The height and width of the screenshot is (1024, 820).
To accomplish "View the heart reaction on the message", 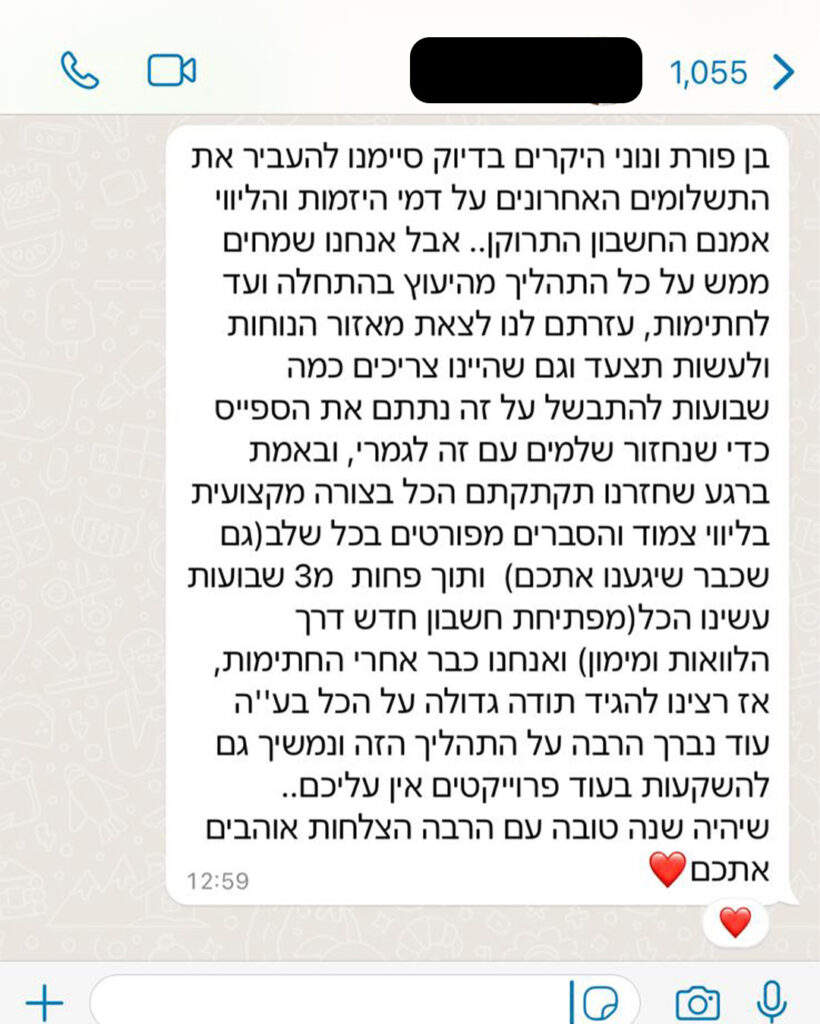I will click(735, 921).
